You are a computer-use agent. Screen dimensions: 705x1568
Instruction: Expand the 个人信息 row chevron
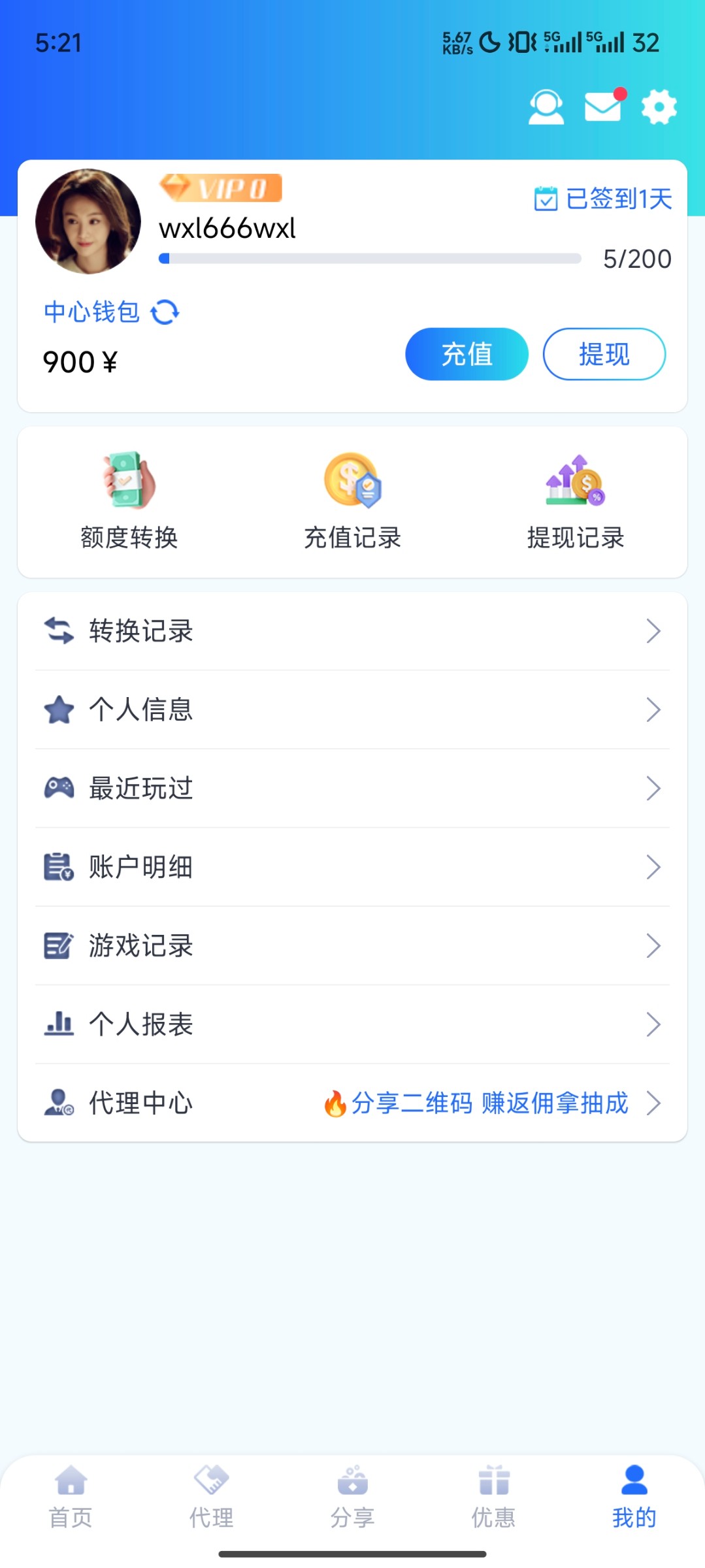click(x=653, y=710)
